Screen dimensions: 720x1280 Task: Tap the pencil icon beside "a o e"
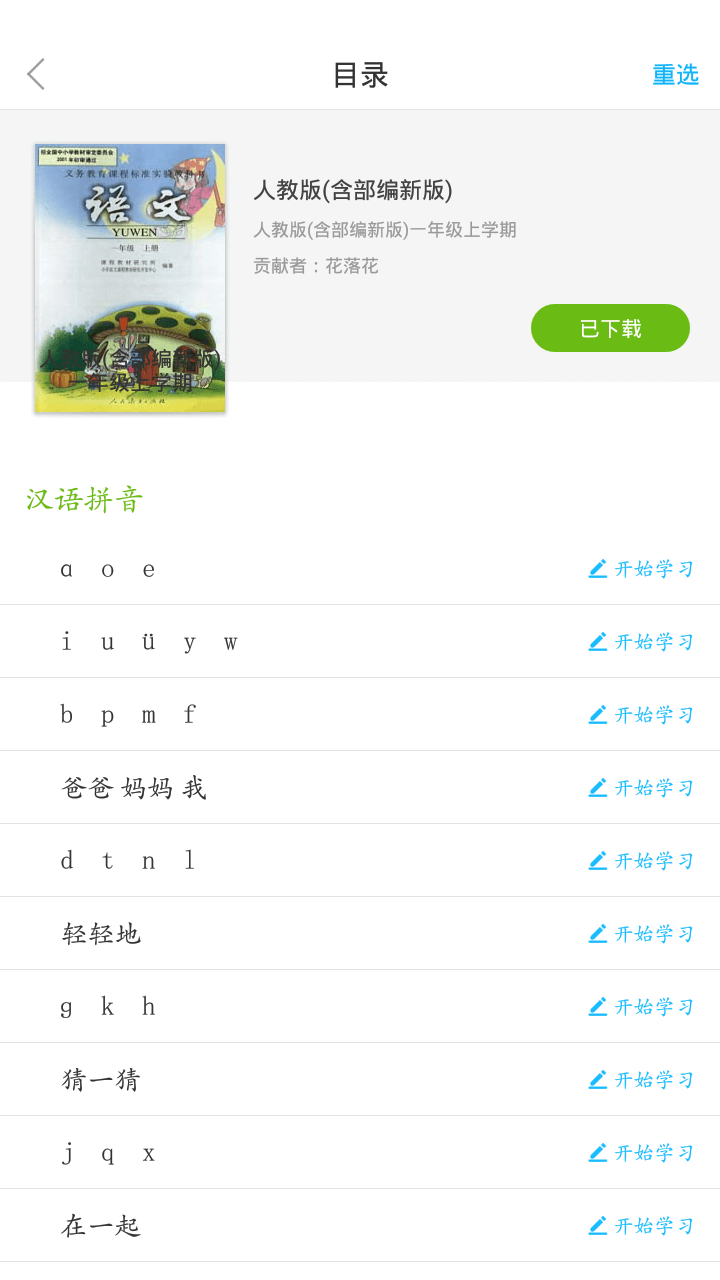coord(598,568)
